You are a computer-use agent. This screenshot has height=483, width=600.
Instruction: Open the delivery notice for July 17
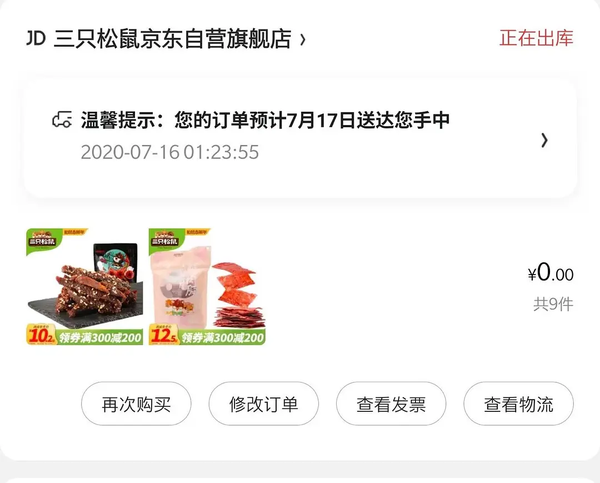(x=300, y=137)
